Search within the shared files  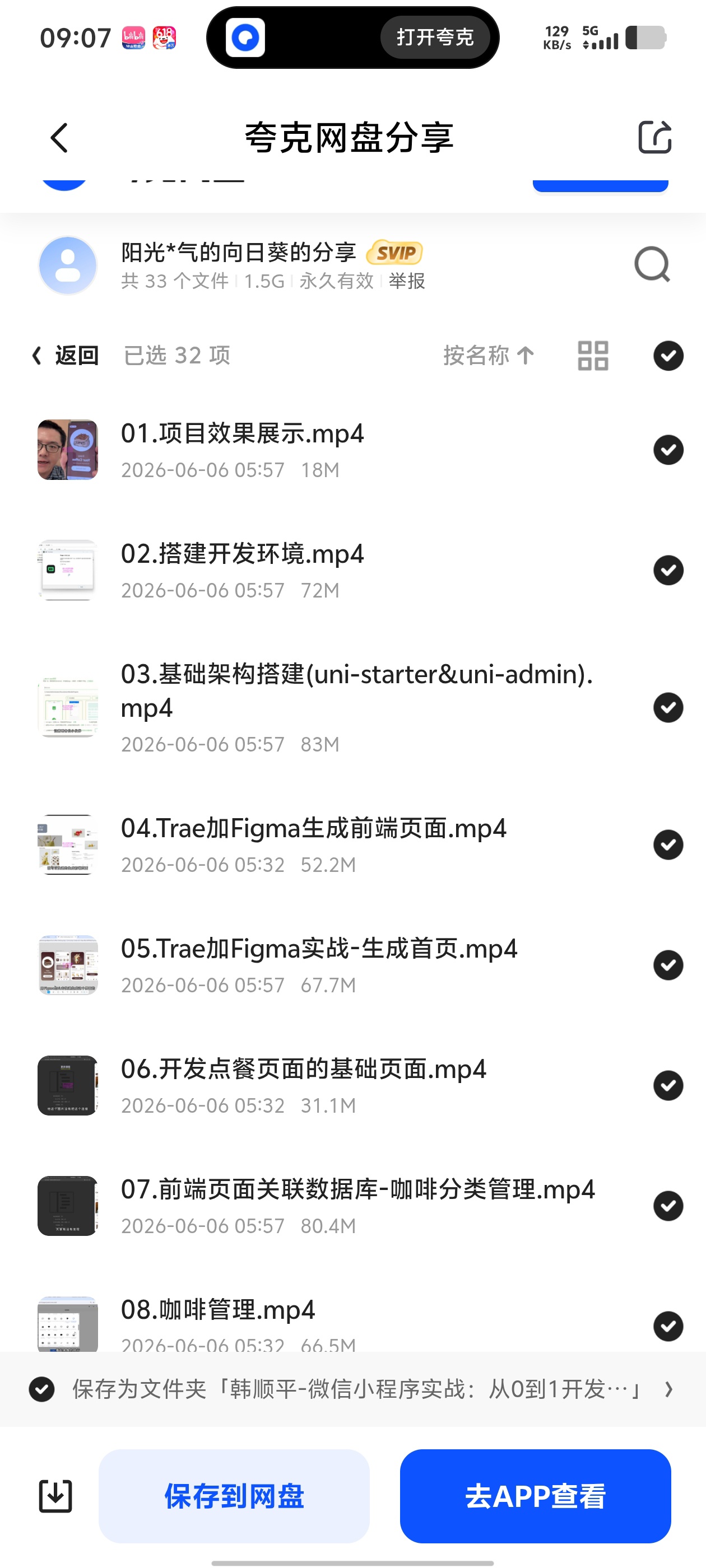pos(652,265)
